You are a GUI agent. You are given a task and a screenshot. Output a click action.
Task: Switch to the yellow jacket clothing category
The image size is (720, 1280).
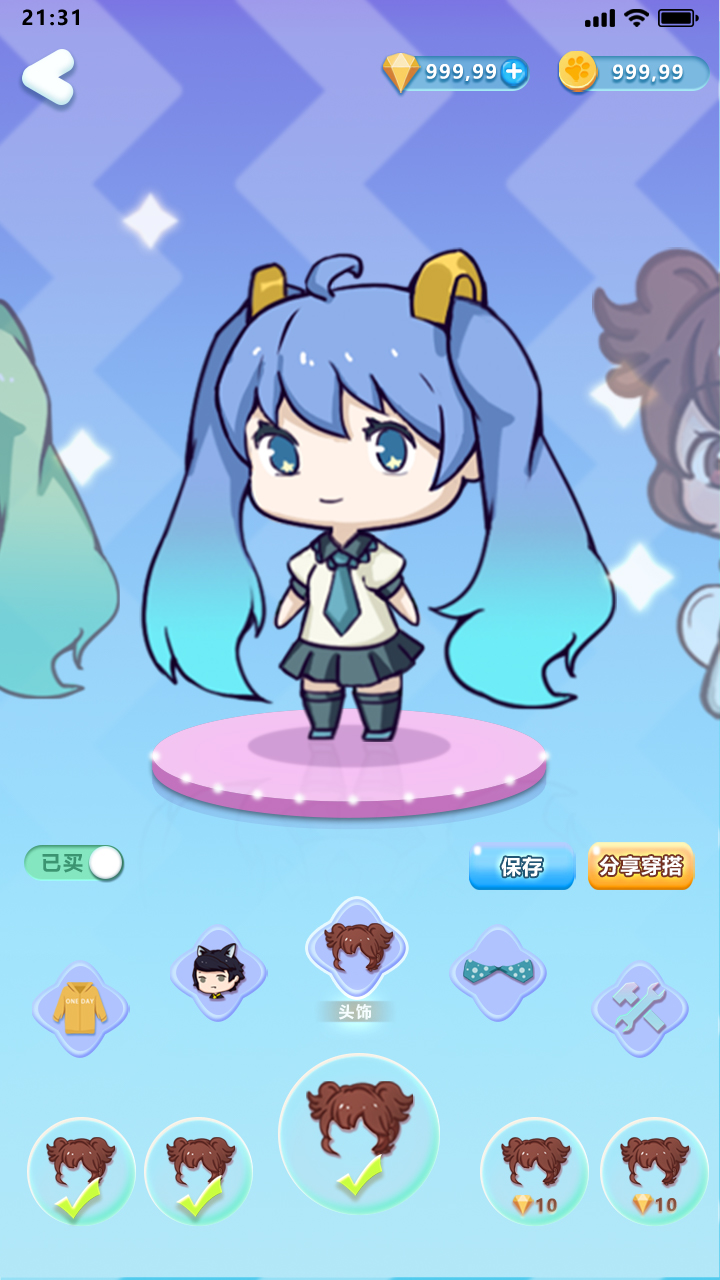[x=80, y=1008]
